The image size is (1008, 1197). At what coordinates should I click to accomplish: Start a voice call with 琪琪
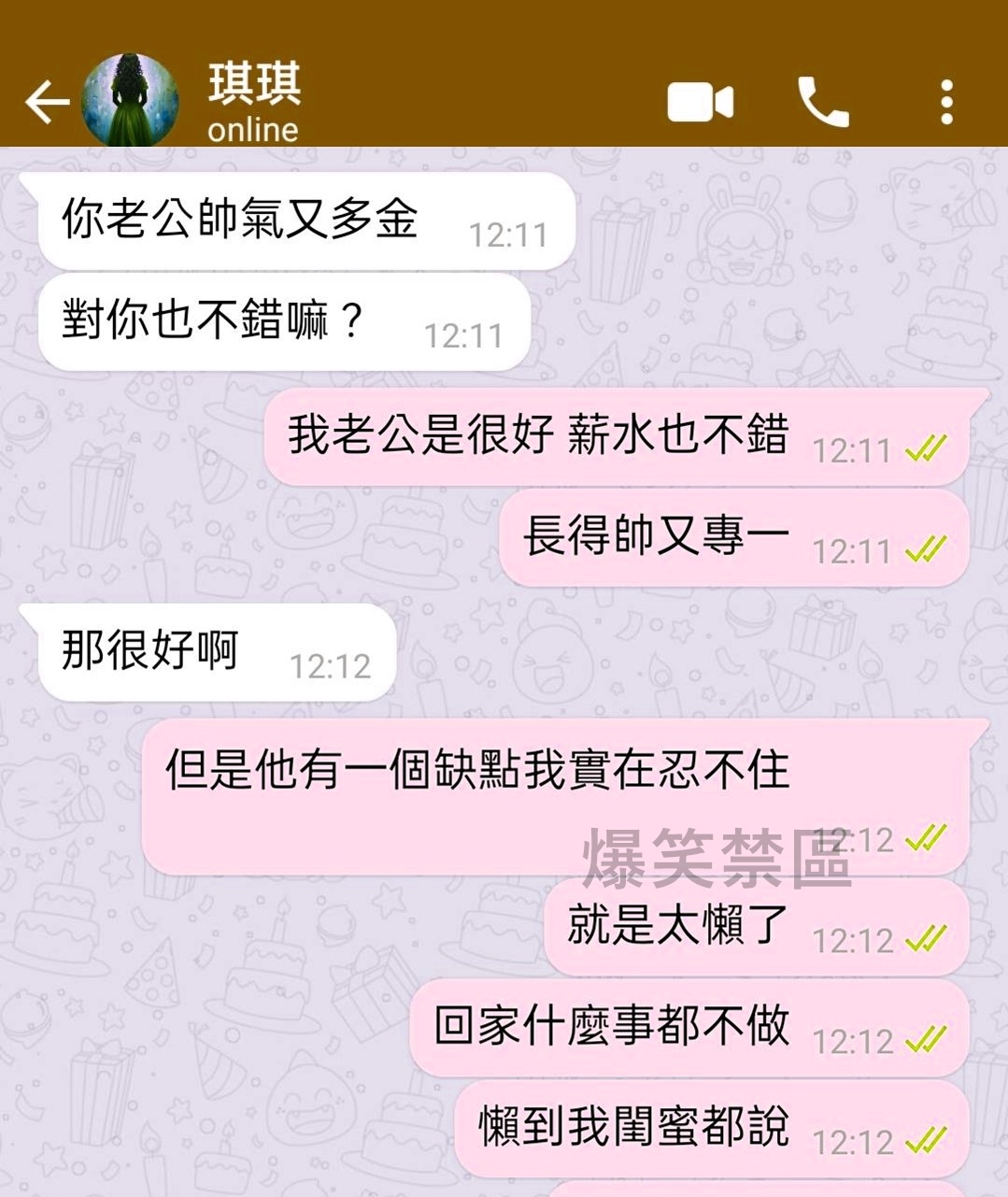[x=822, y=102]
